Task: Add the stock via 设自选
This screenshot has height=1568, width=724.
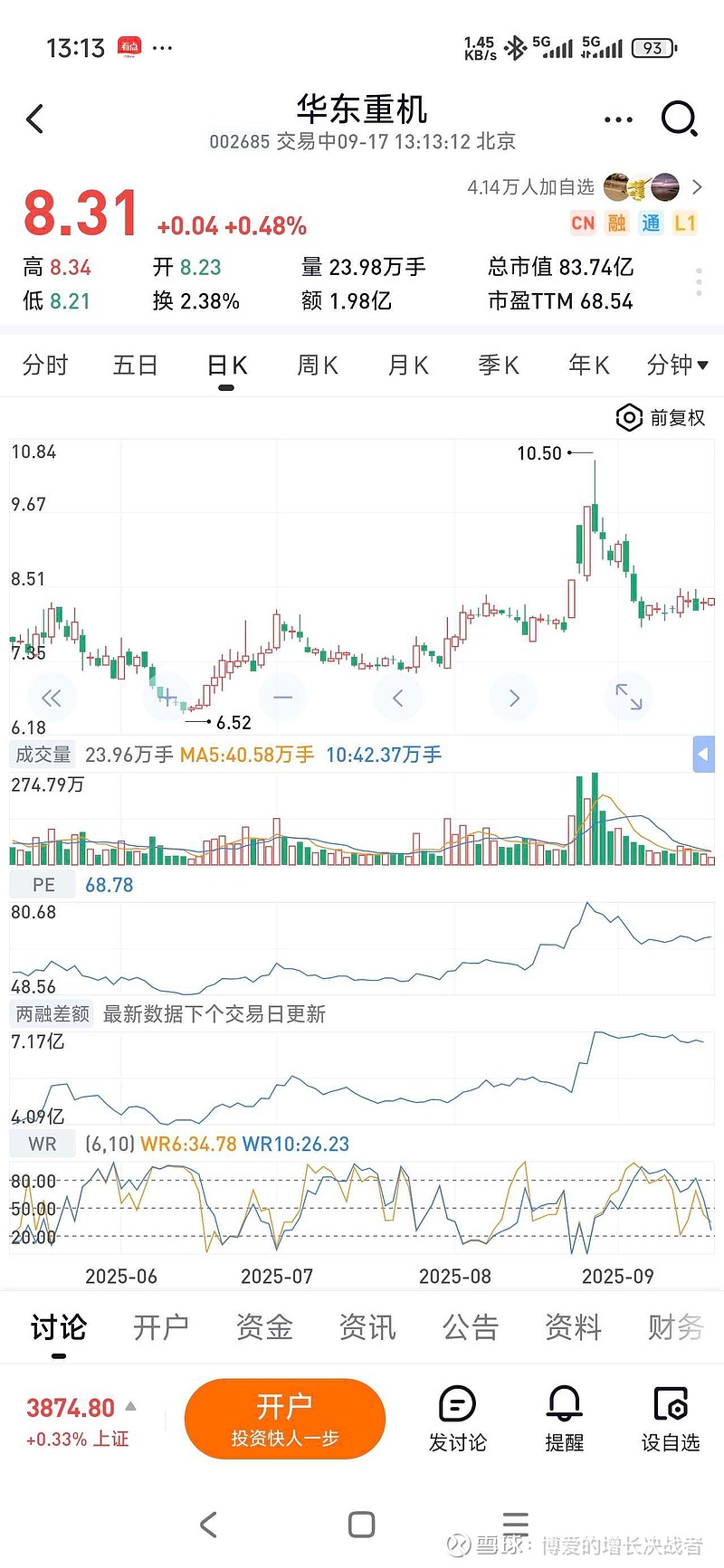Action: [671, 1419]
